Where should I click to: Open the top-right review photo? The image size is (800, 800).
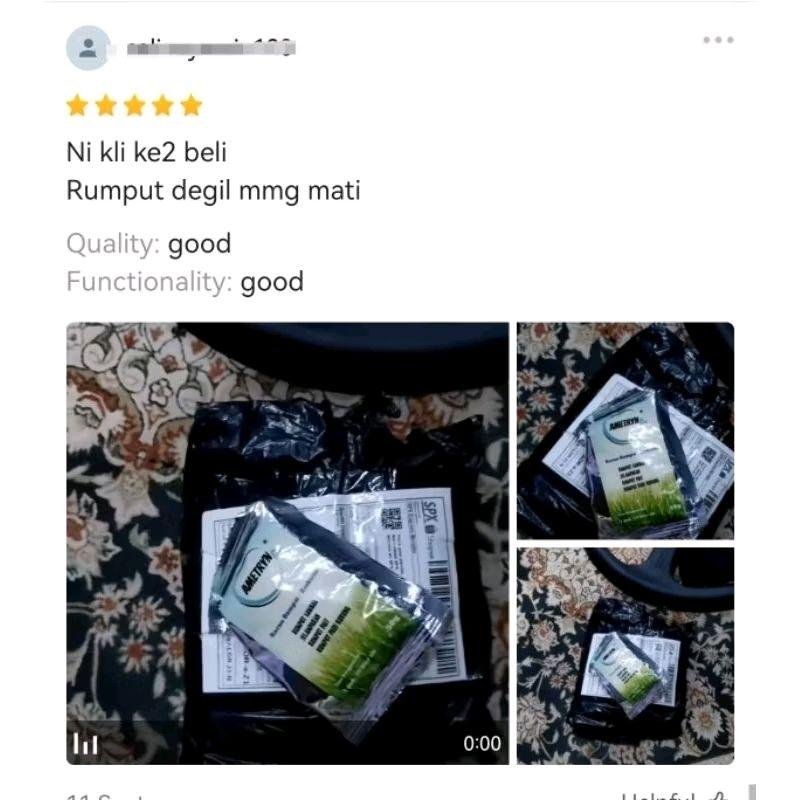(x=625, y=430)
